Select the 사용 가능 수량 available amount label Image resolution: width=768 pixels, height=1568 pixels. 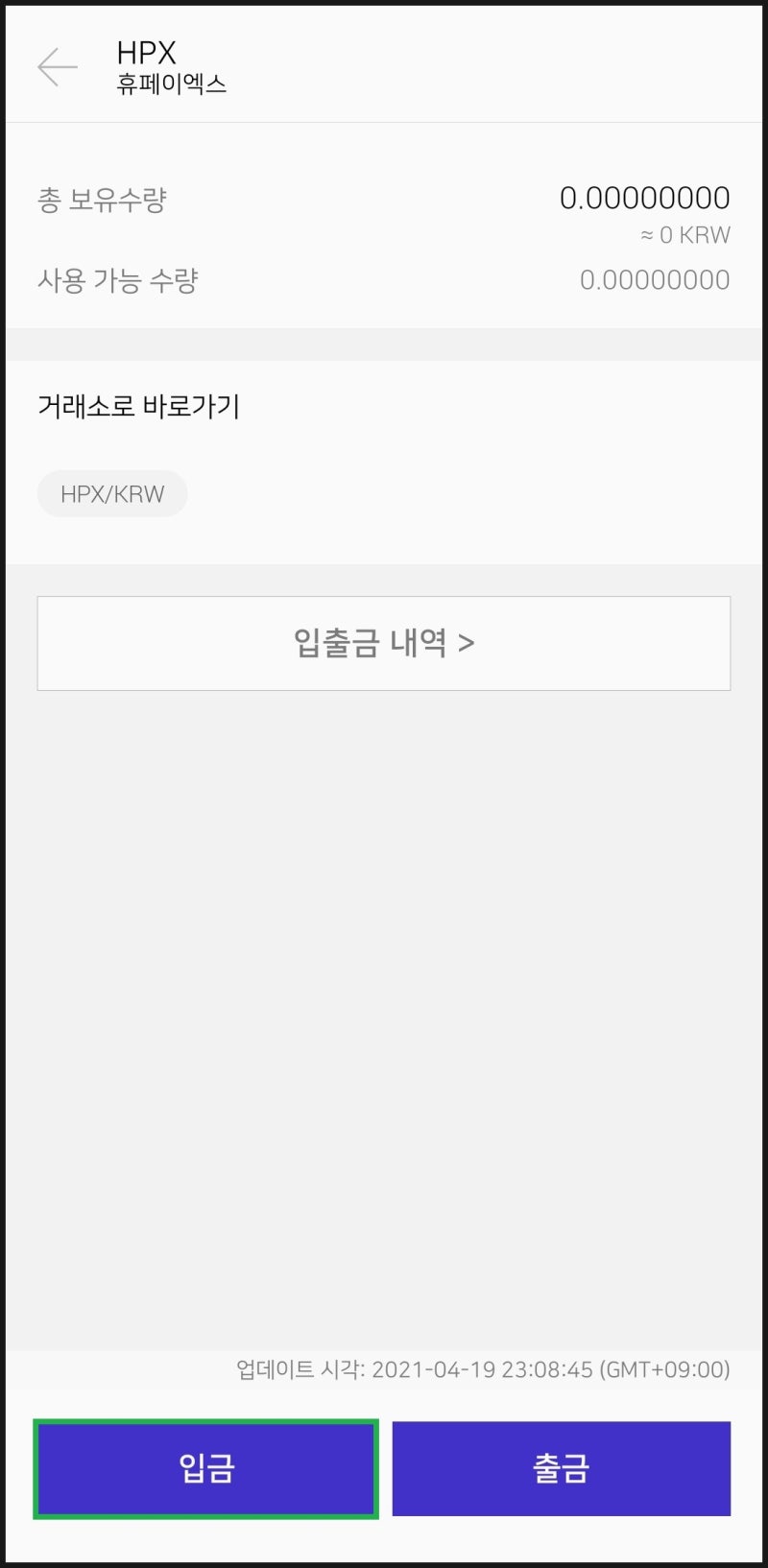point(117,280)
